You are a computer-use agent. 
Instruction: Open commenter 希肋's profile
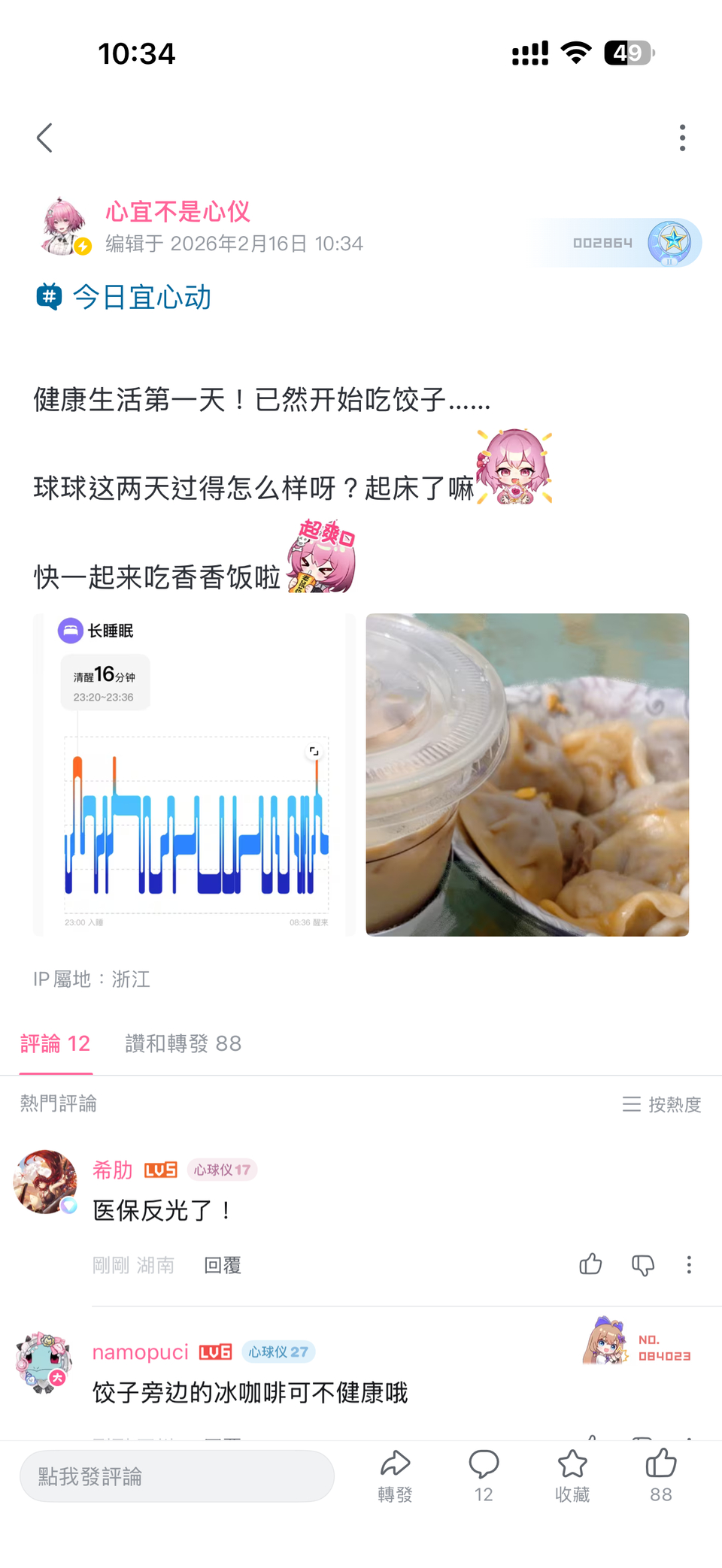coord(45,1182)
